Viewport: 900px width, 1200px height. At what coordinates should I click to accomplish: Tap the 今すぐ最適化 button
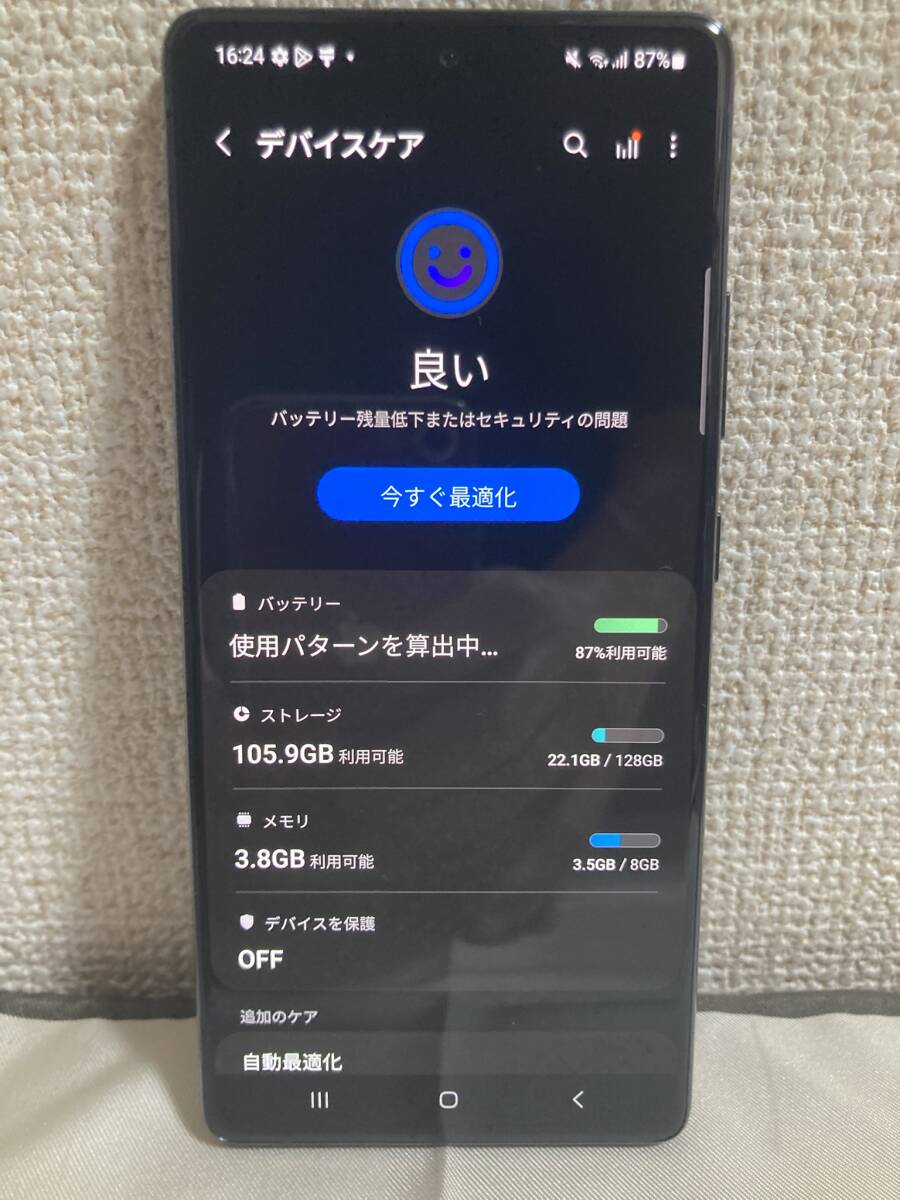coord(448,496)
